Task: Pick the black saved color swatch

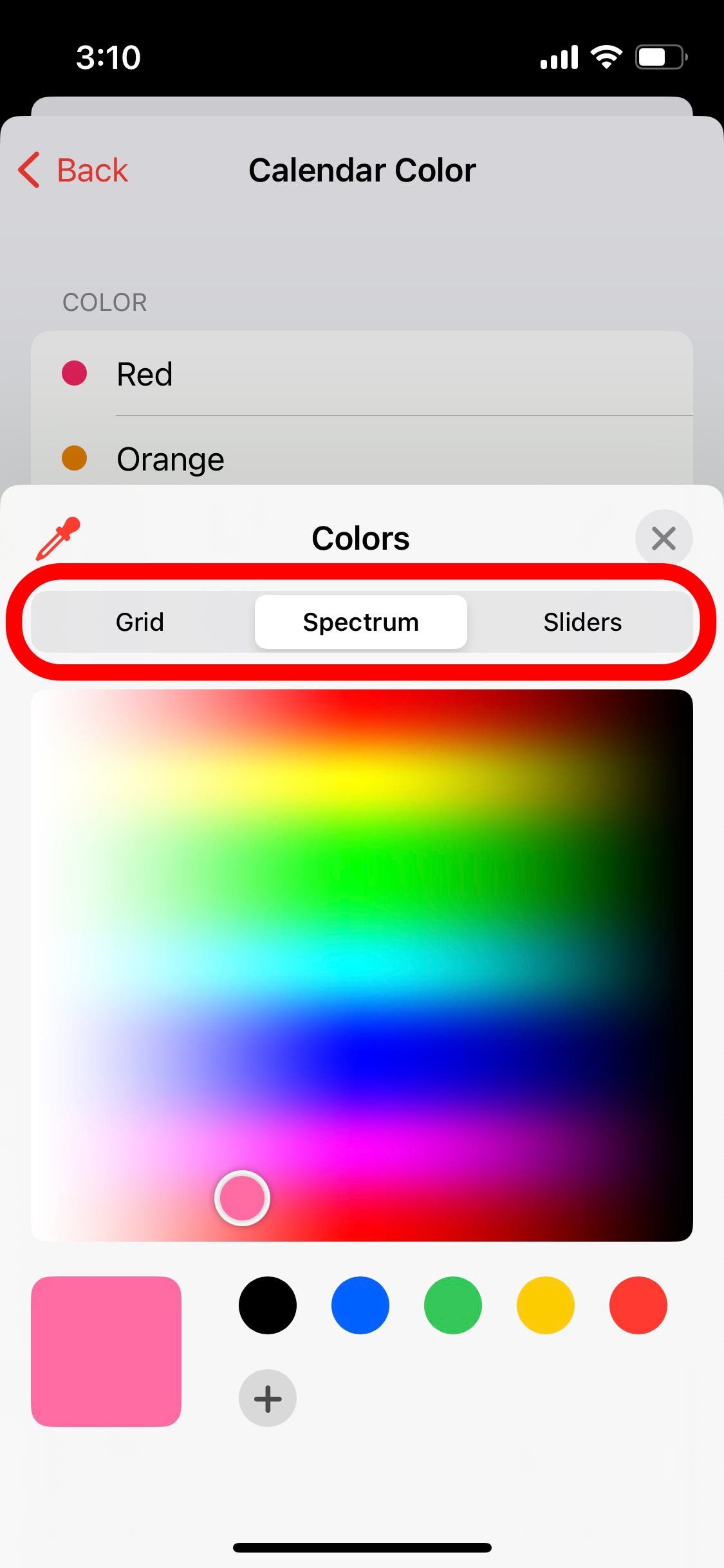Action: coord(268,1305)
